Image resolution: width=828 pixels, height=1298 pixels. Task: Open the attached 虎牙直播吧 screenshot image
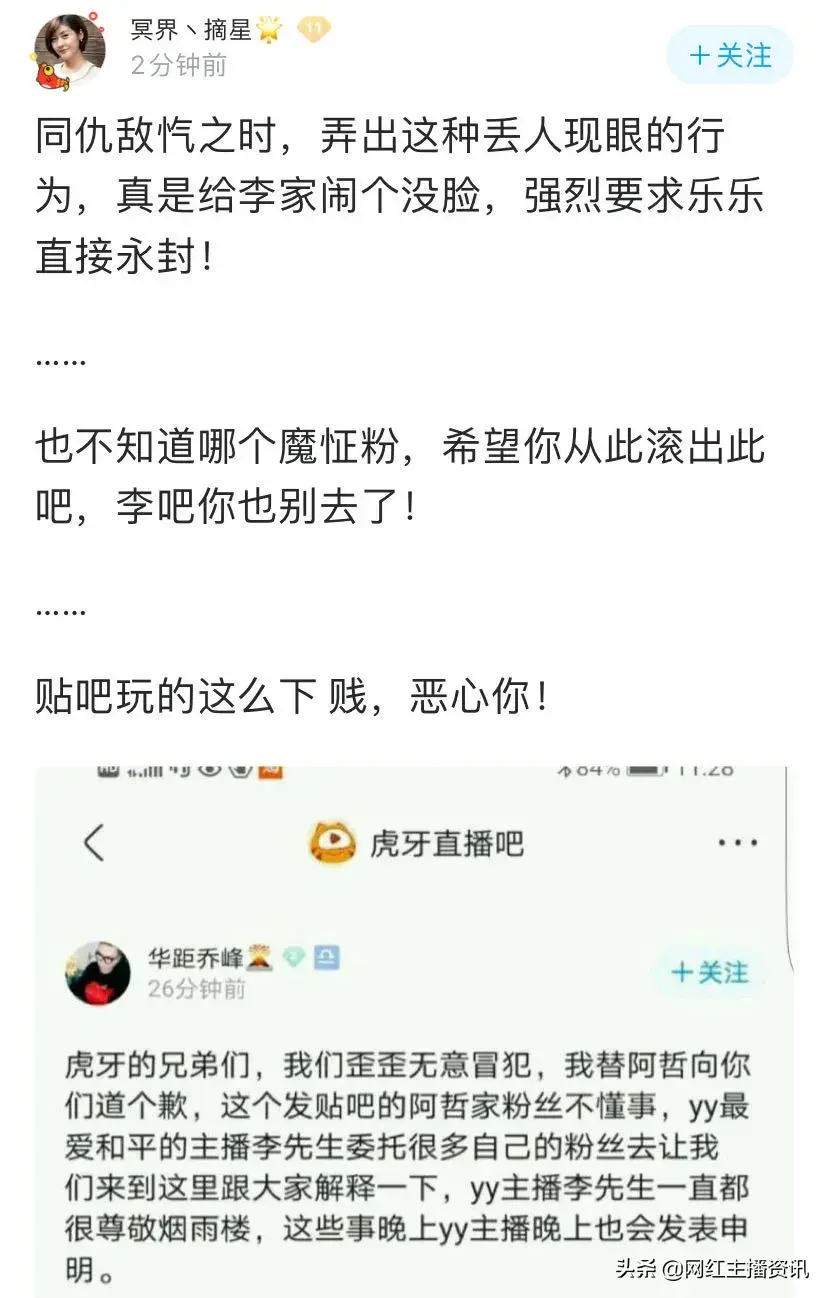414,1030
